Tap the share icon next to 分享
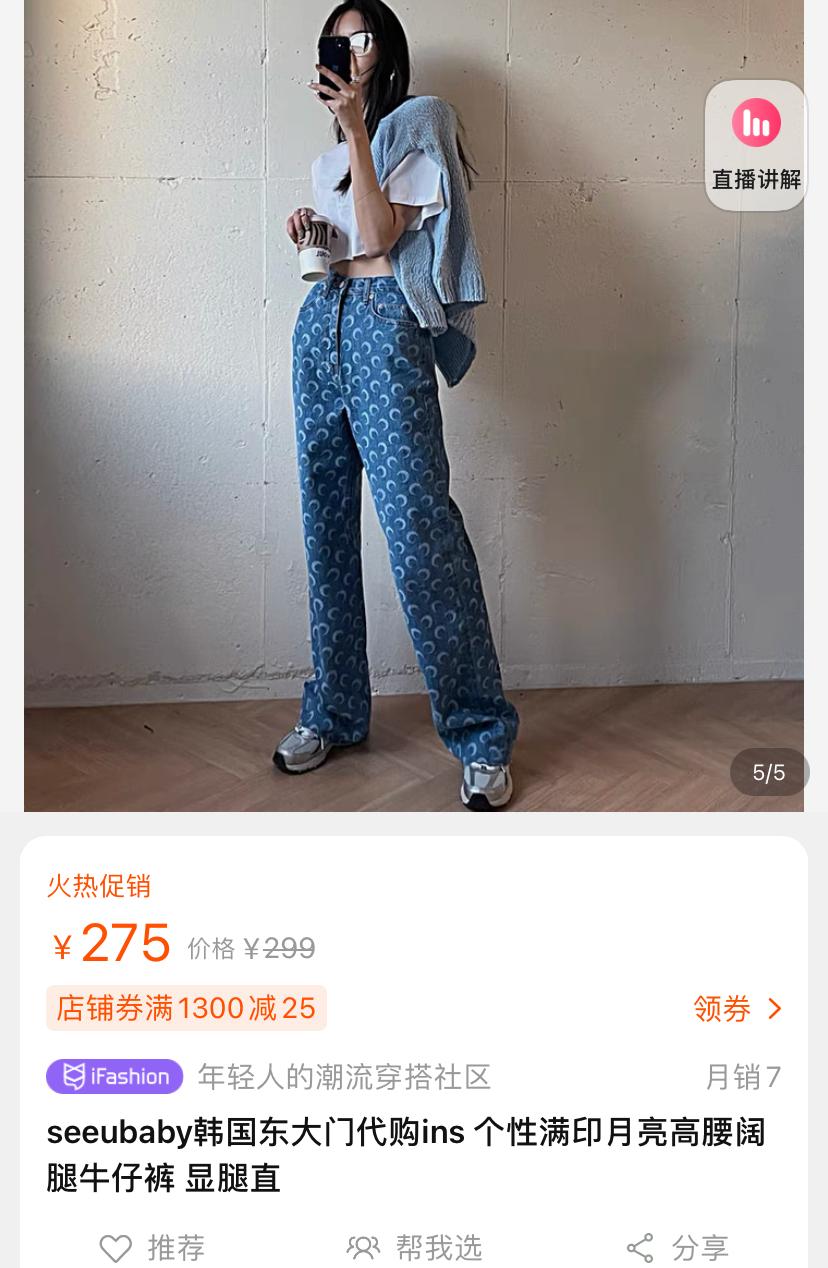The image size is (828, 1268). click(639, 1247)
